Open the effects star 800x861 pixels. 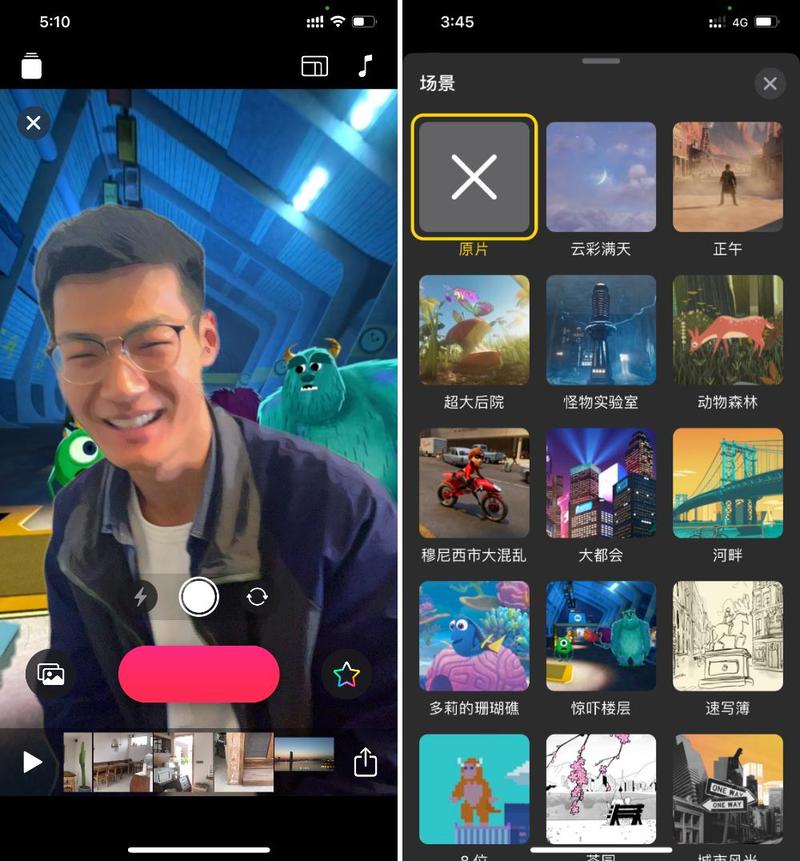click(x=346, y=675)
